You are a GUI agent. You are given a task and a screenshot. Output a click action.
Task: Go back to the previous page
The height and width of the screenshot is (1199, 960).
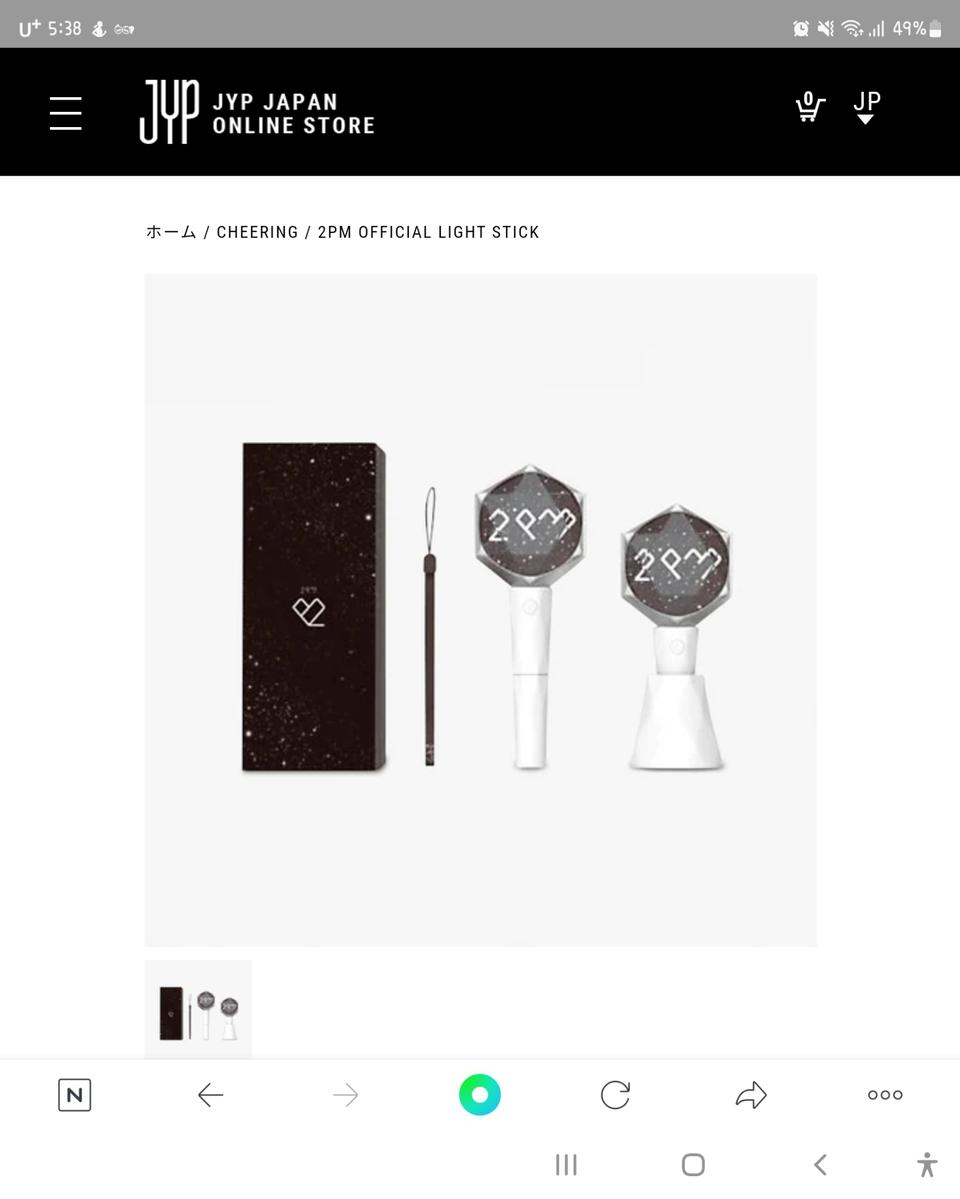point(210,1094)
